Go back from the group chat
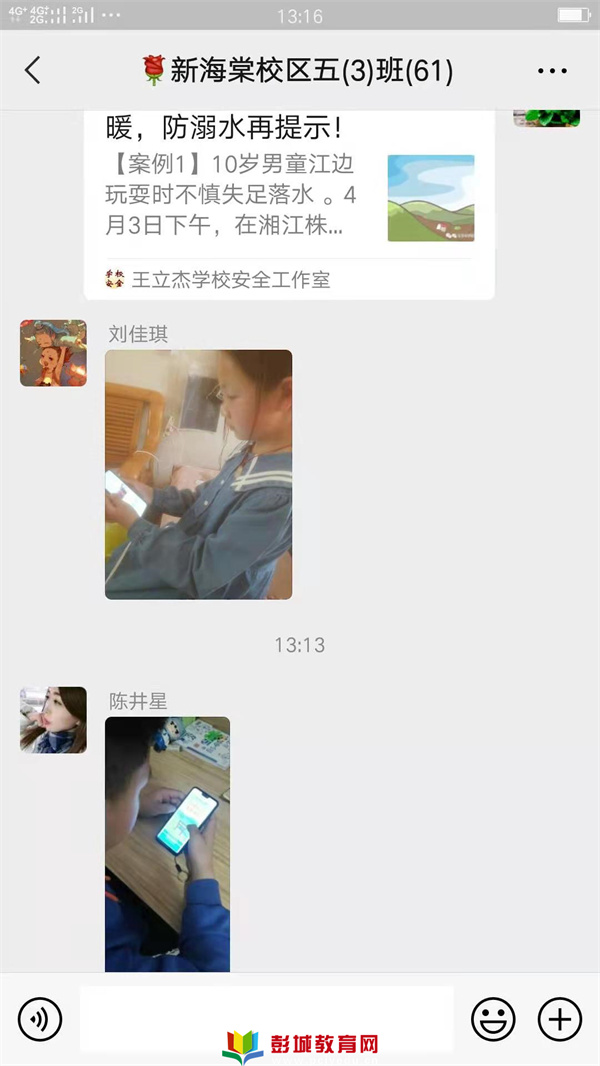The height and width of the screenshot is (1066, 600). point(33,70)
